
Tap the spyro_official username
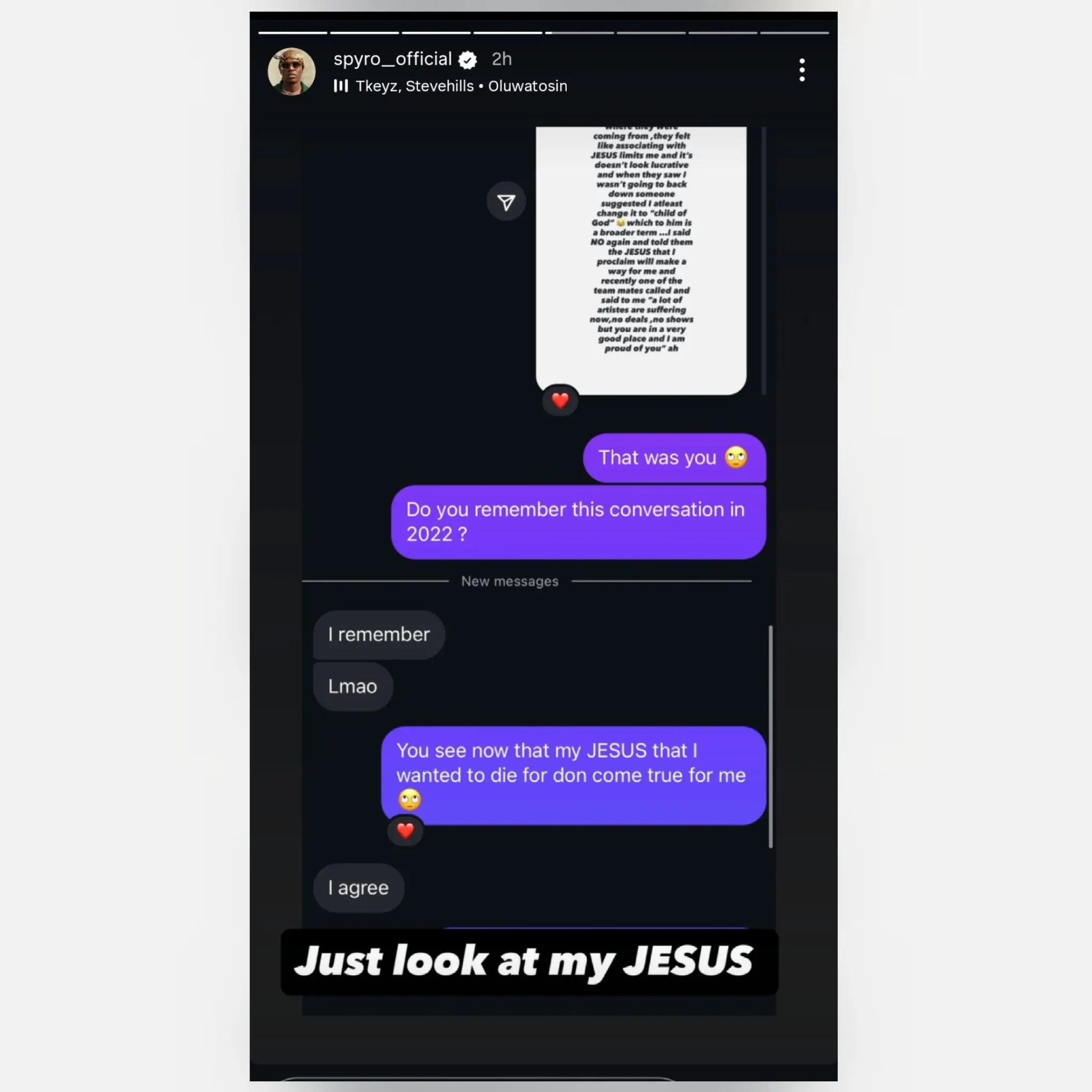pyautogui.click(x=392, y=59)
